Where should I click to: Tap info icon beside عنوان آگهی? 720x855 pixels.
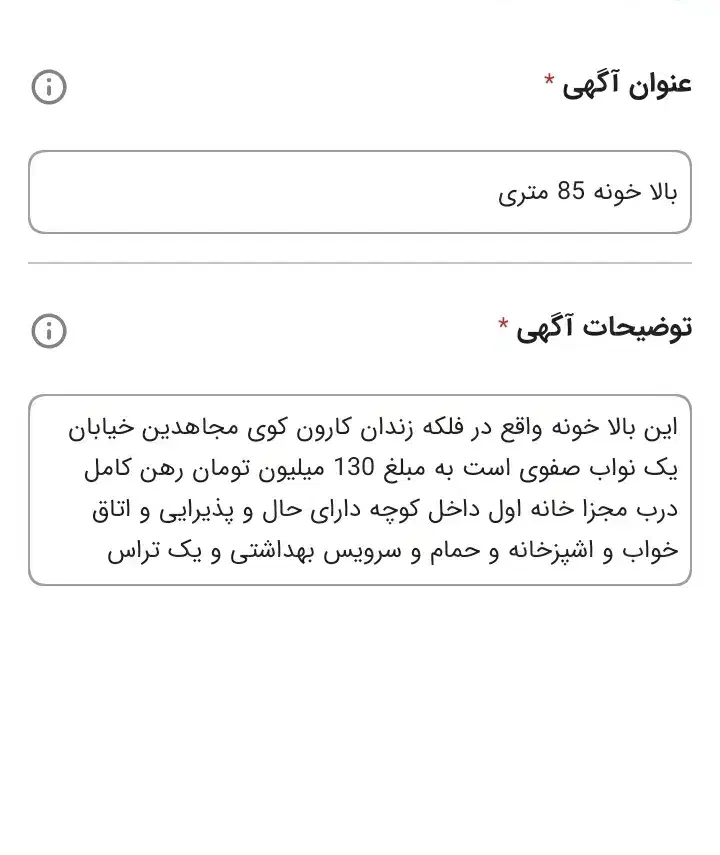coord(49,87)
